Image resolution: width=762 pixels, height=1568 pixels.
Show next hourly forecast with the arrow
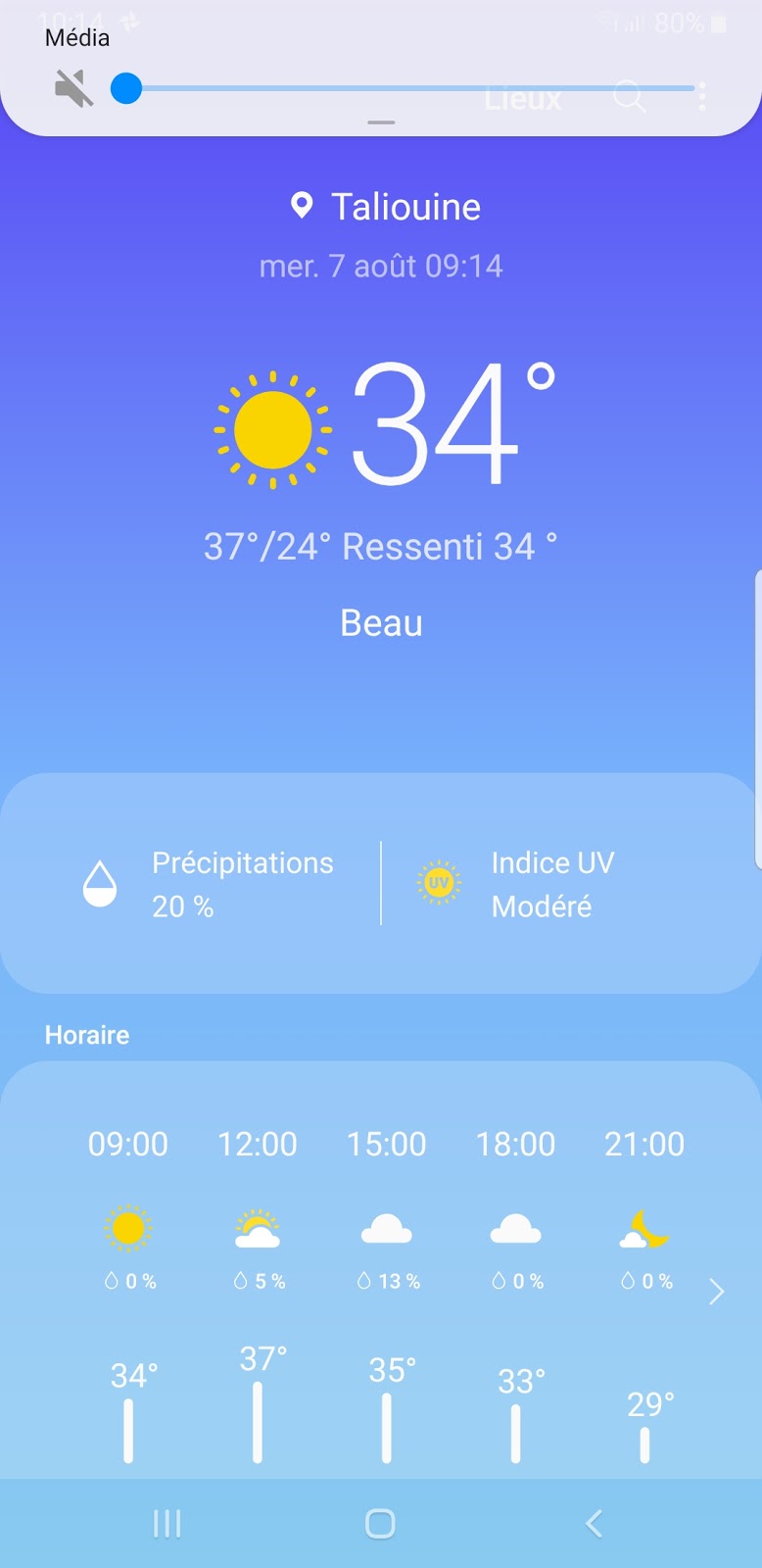coord(716,1292)
